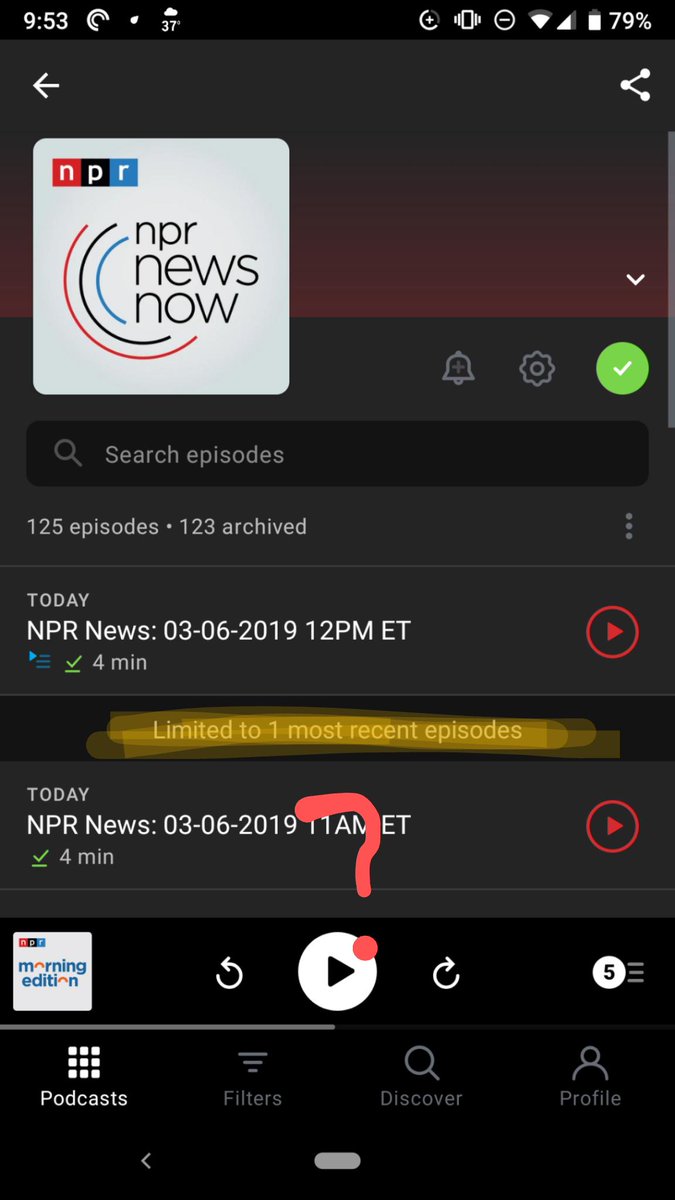Screen dimensions: 675x1200
Task: Switch to the Filters tab
Action: [252, 1078]
